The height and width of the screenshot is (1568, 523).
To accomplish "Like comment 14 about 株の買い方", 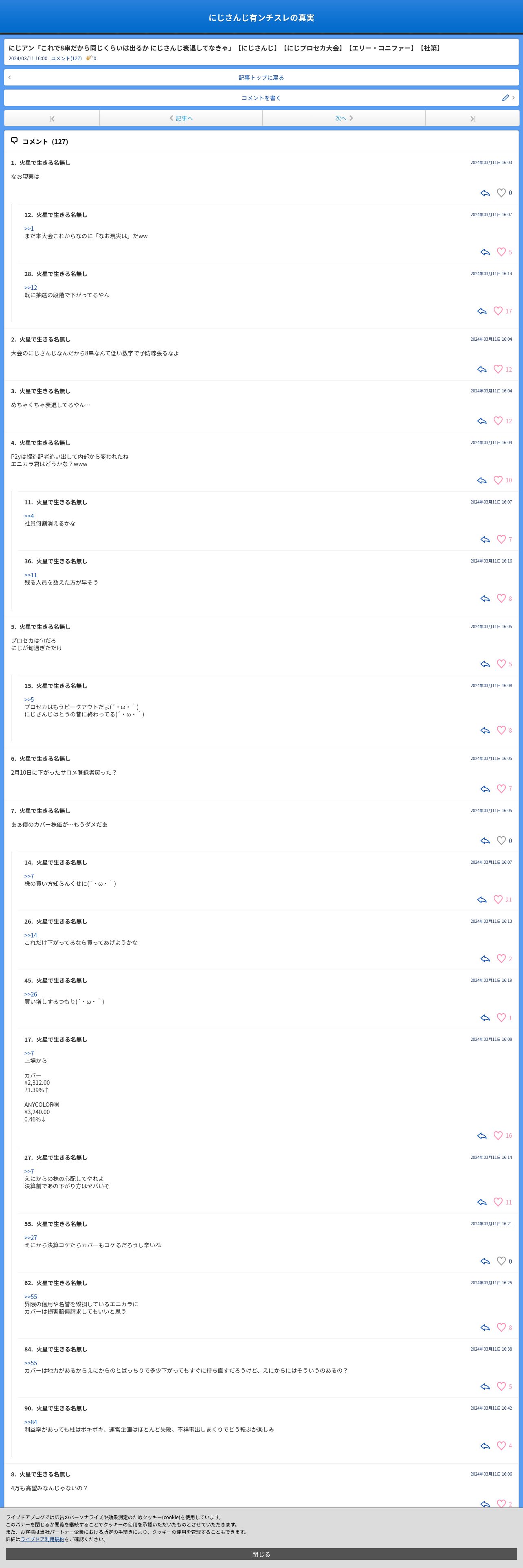I will pos(498,900).
